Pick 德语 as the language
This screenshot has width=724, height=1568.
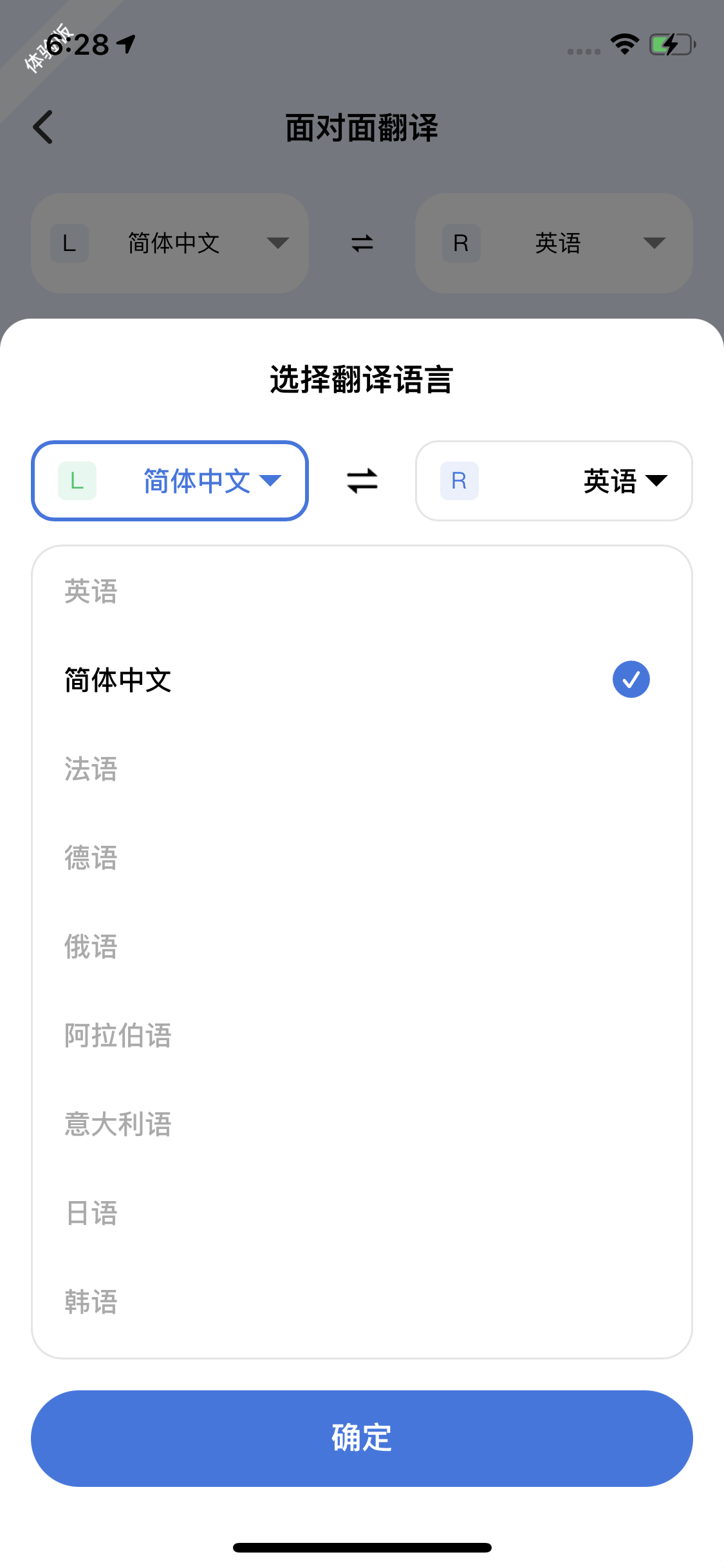pos(362,857)
